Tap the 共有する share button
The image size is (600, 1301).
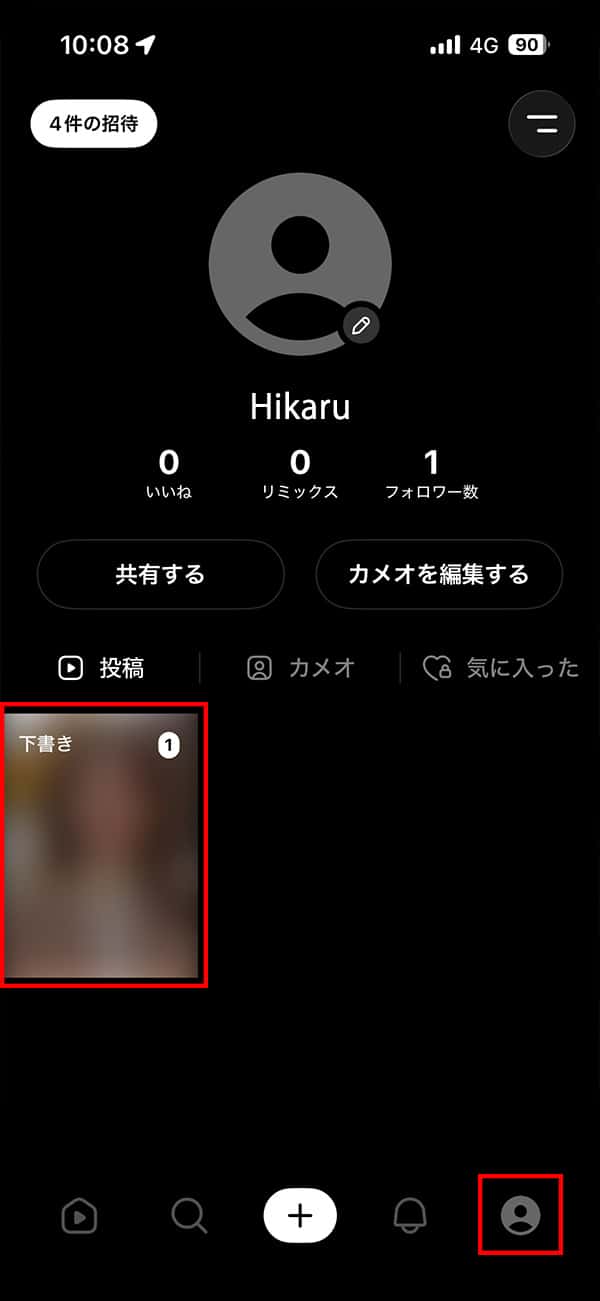point(161,574)
